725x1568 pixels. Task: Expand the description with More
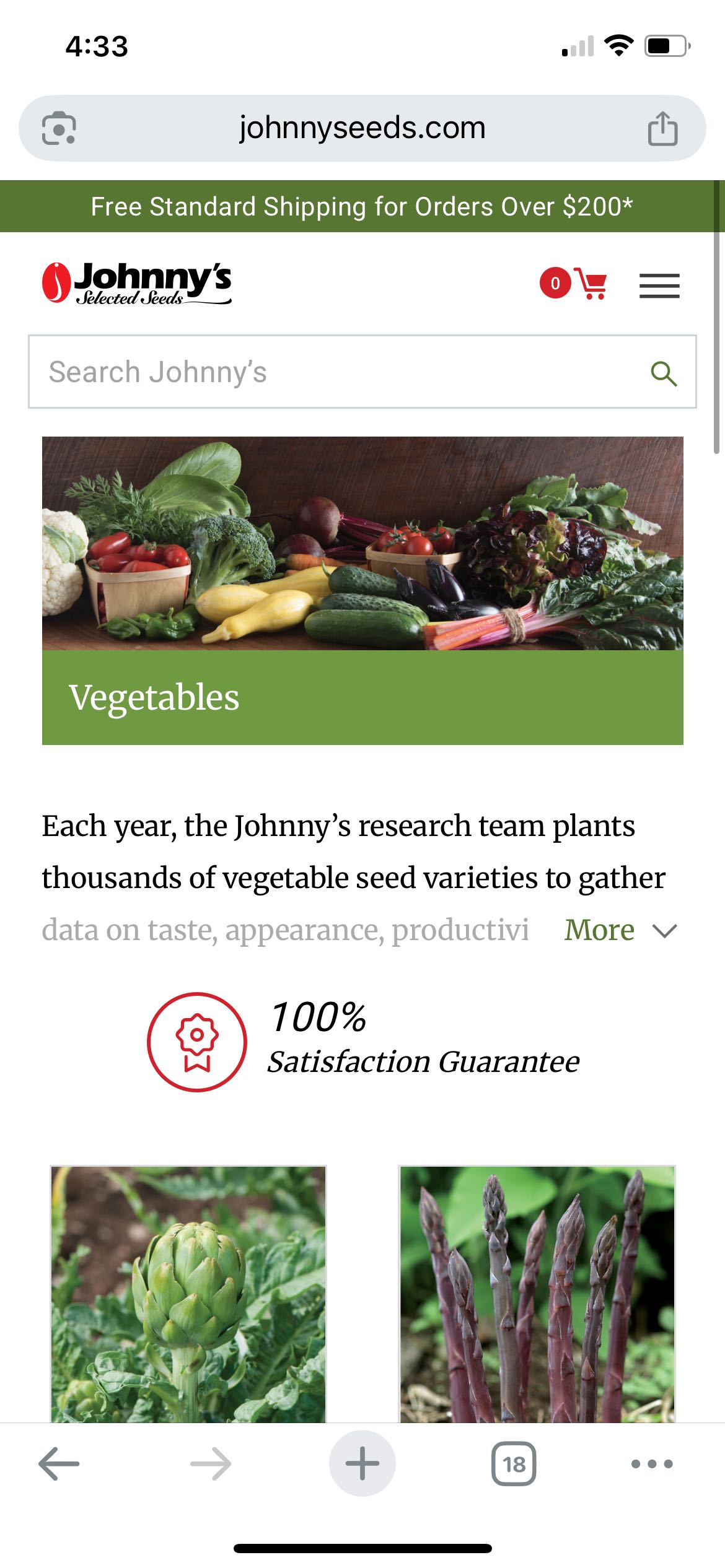pyautogui.click(x=620, y=930)
